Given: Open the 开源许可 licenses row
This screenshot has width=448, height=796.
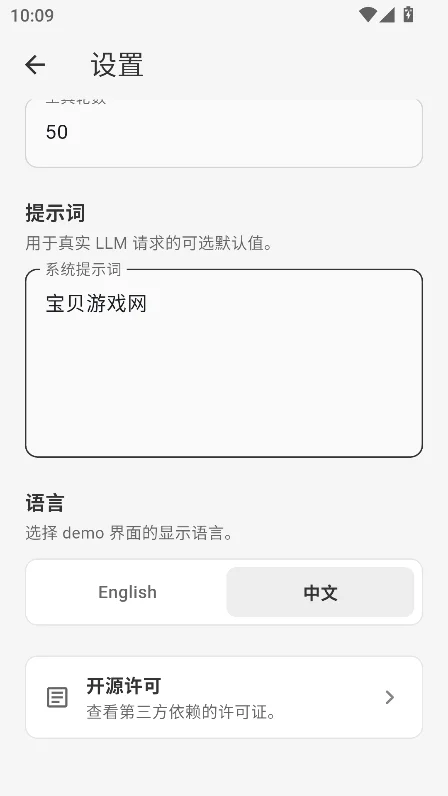Looking at the screenshot, I should point(223,697).
